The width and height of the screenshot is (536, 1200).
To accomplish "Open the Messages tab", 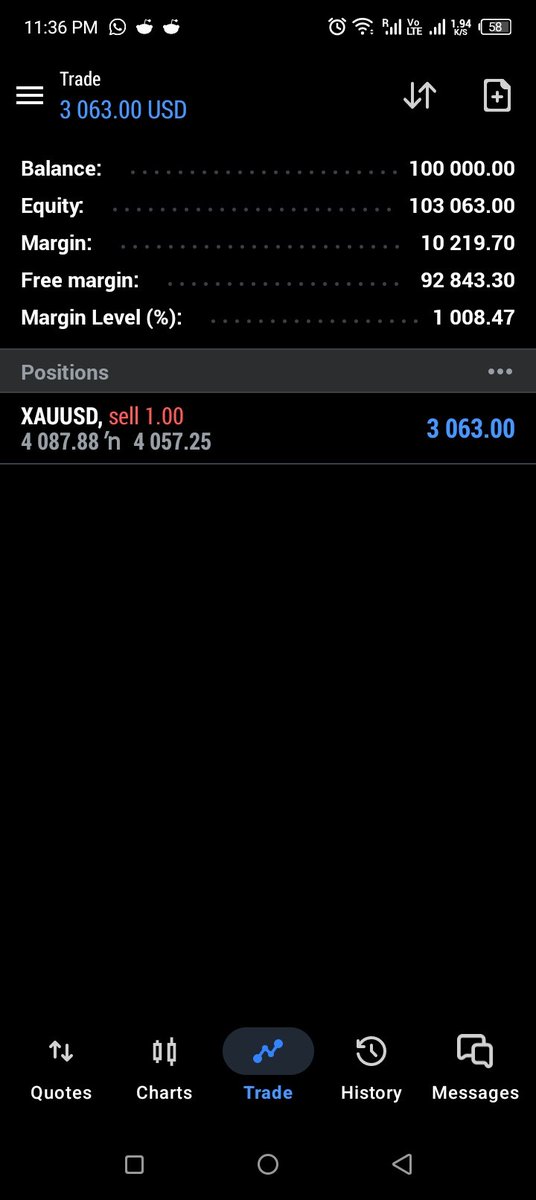I will (x=475, y=1068).
